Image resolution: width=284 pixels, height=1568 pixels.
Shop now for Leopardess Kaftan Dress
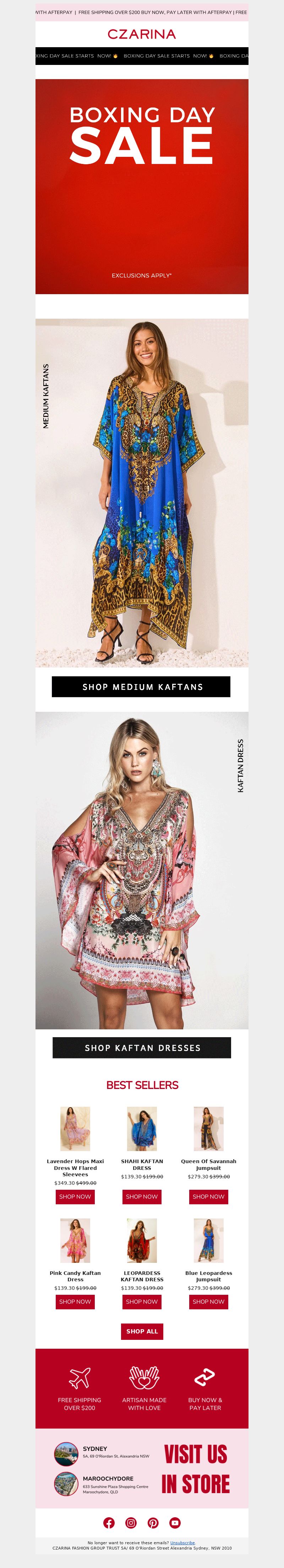click(x=141, y=1302)
